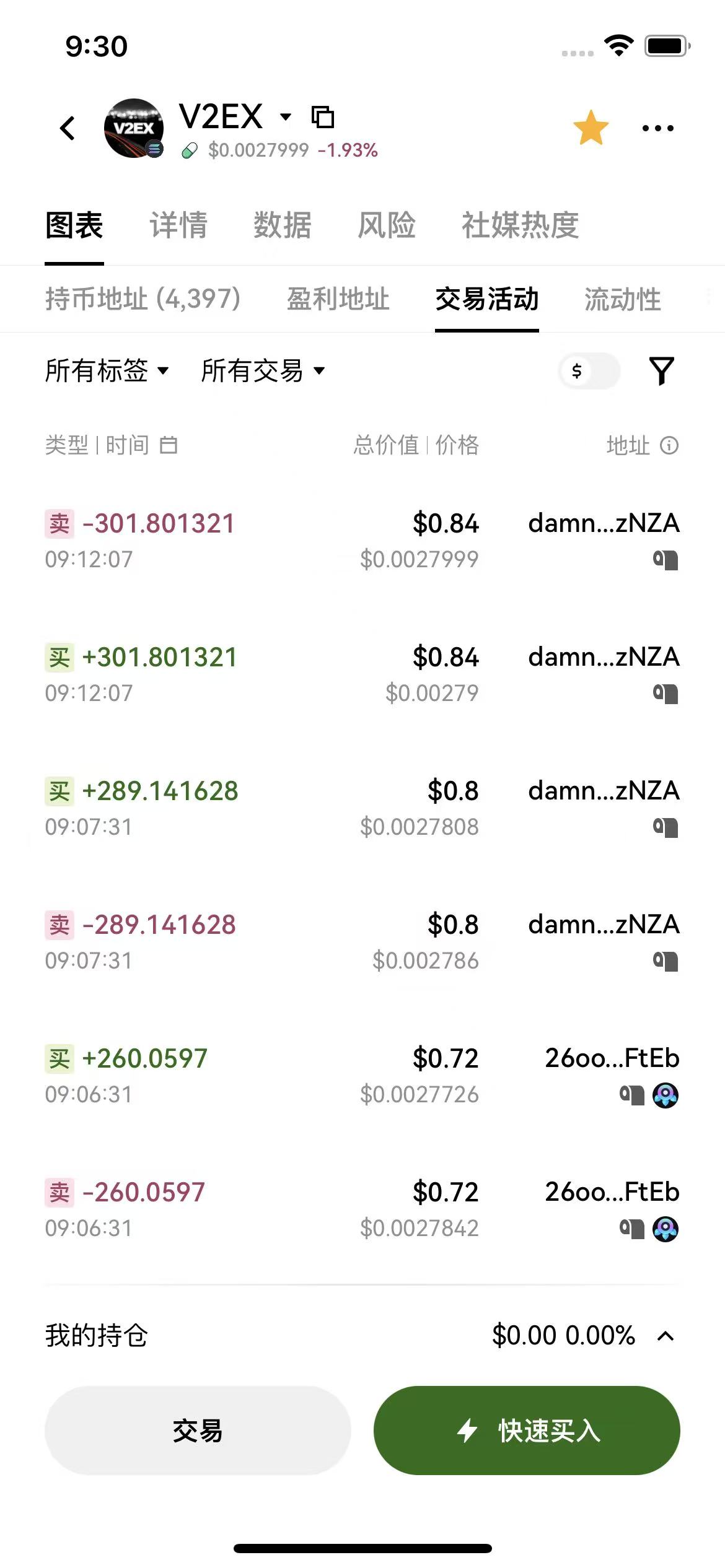Switch to the 数据 tab
Viewport: 725px width, 1568px height.
pos(283,225)
